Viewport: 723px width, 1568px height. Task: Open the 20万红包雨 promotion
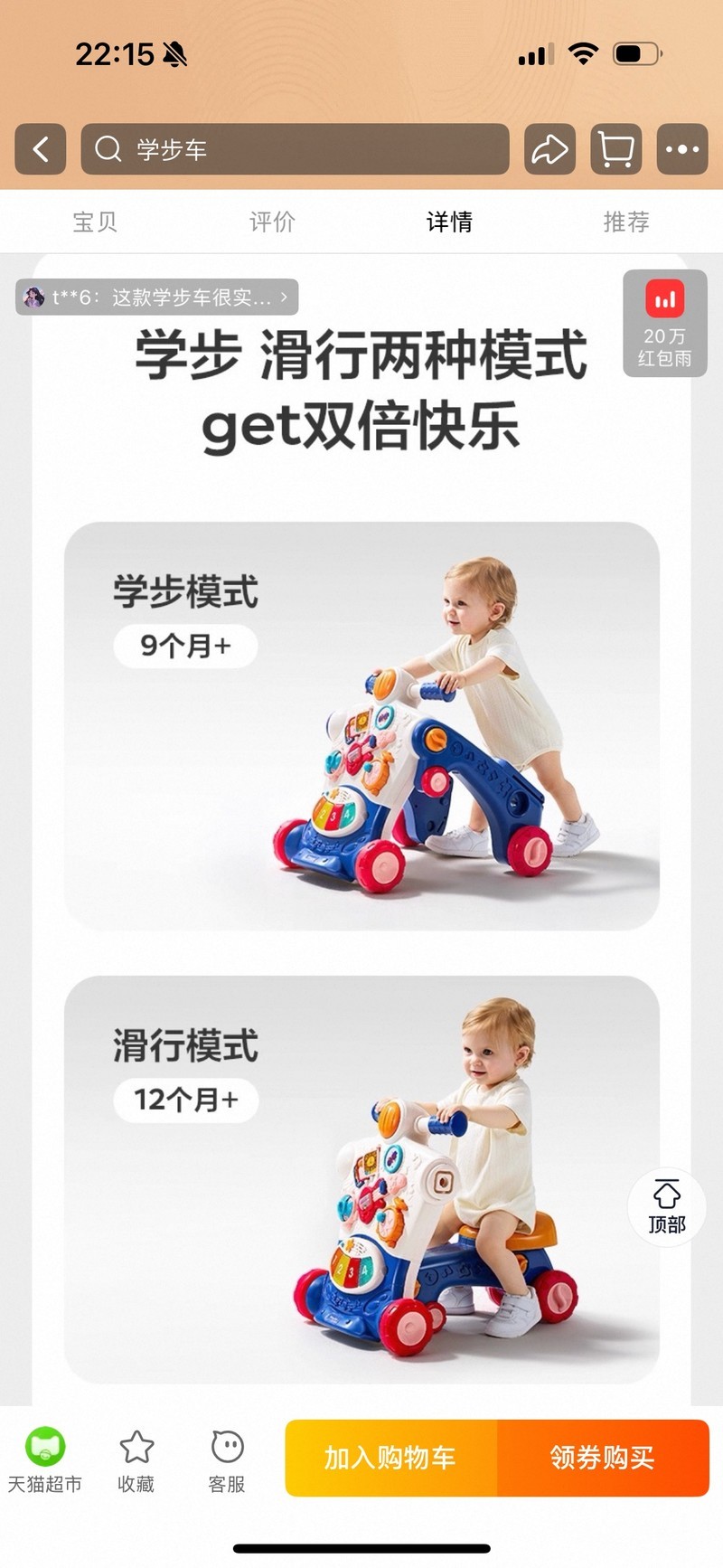point(665,323)
